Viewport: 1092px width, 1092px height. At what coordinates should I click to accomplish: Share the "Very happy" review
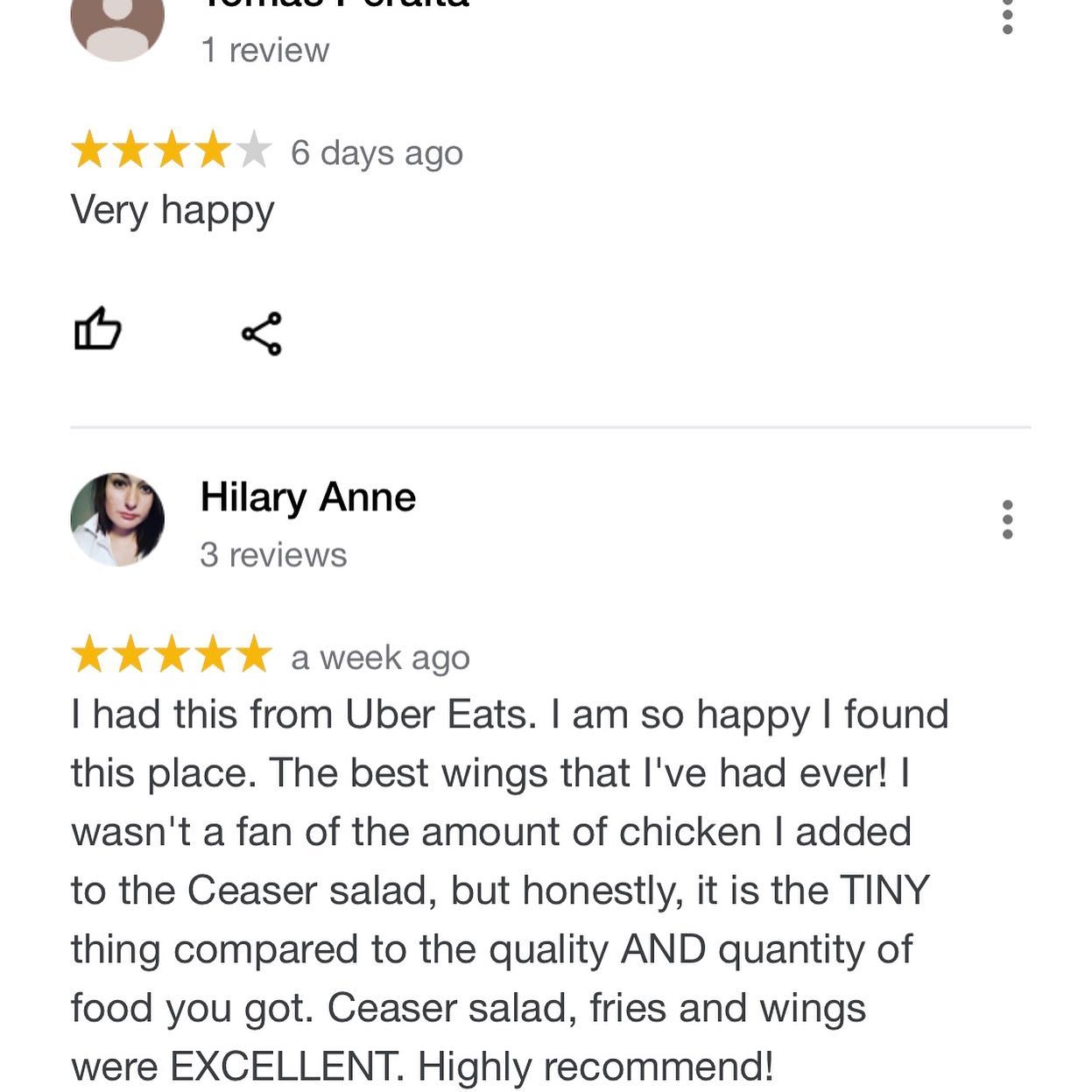pyautogui.click(x=262, y=334)
